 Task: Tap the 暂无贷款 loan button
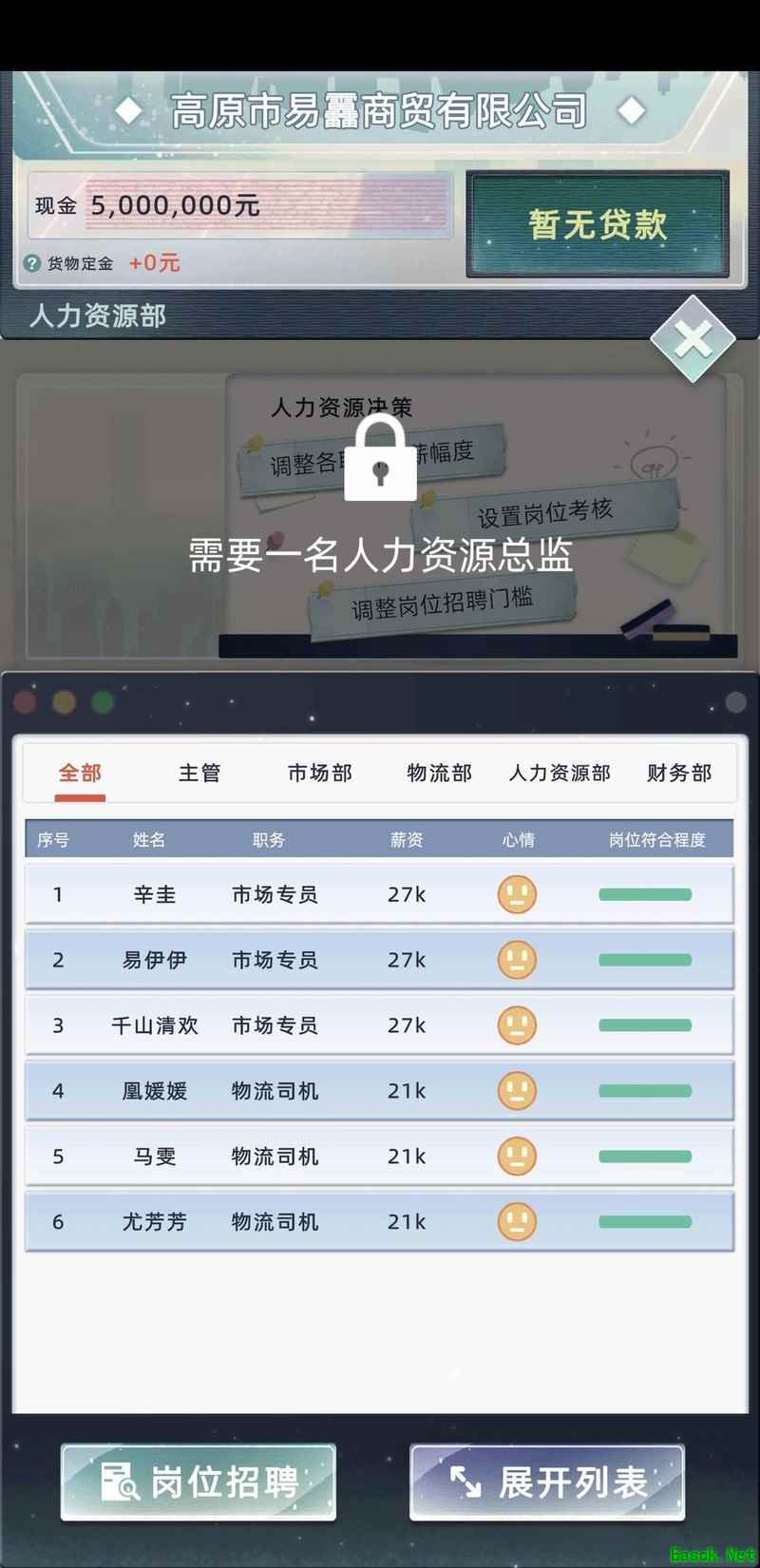[598, 225]
